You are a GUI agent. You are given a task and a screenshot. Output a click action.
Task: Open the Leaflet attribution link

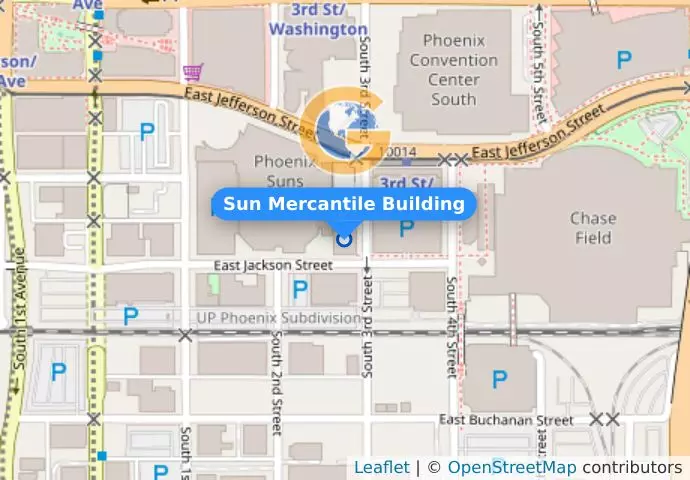tap(381, 467)
